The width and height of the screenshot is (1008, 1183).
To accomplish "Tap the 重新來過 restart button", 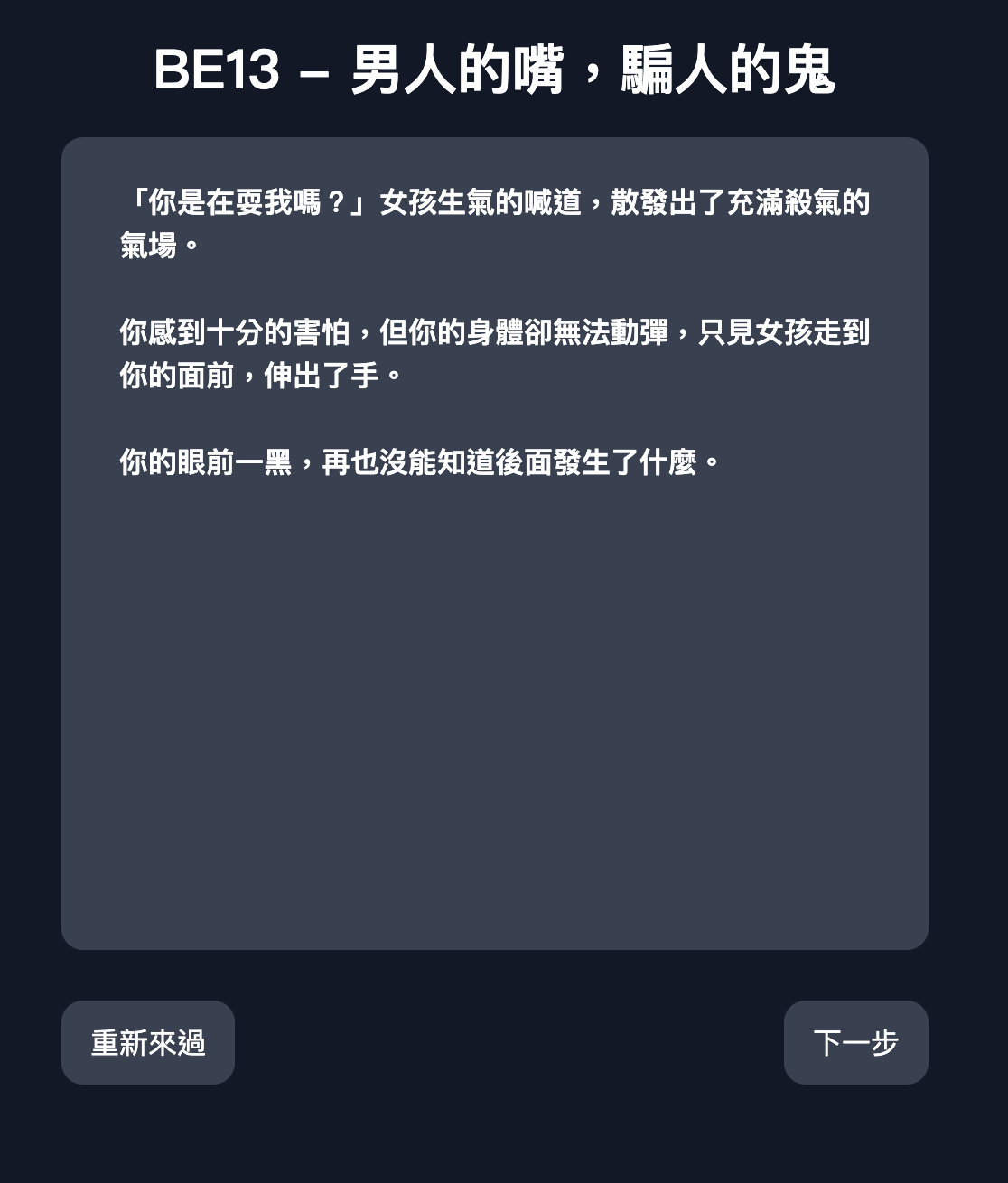I will click(148, 1042).
